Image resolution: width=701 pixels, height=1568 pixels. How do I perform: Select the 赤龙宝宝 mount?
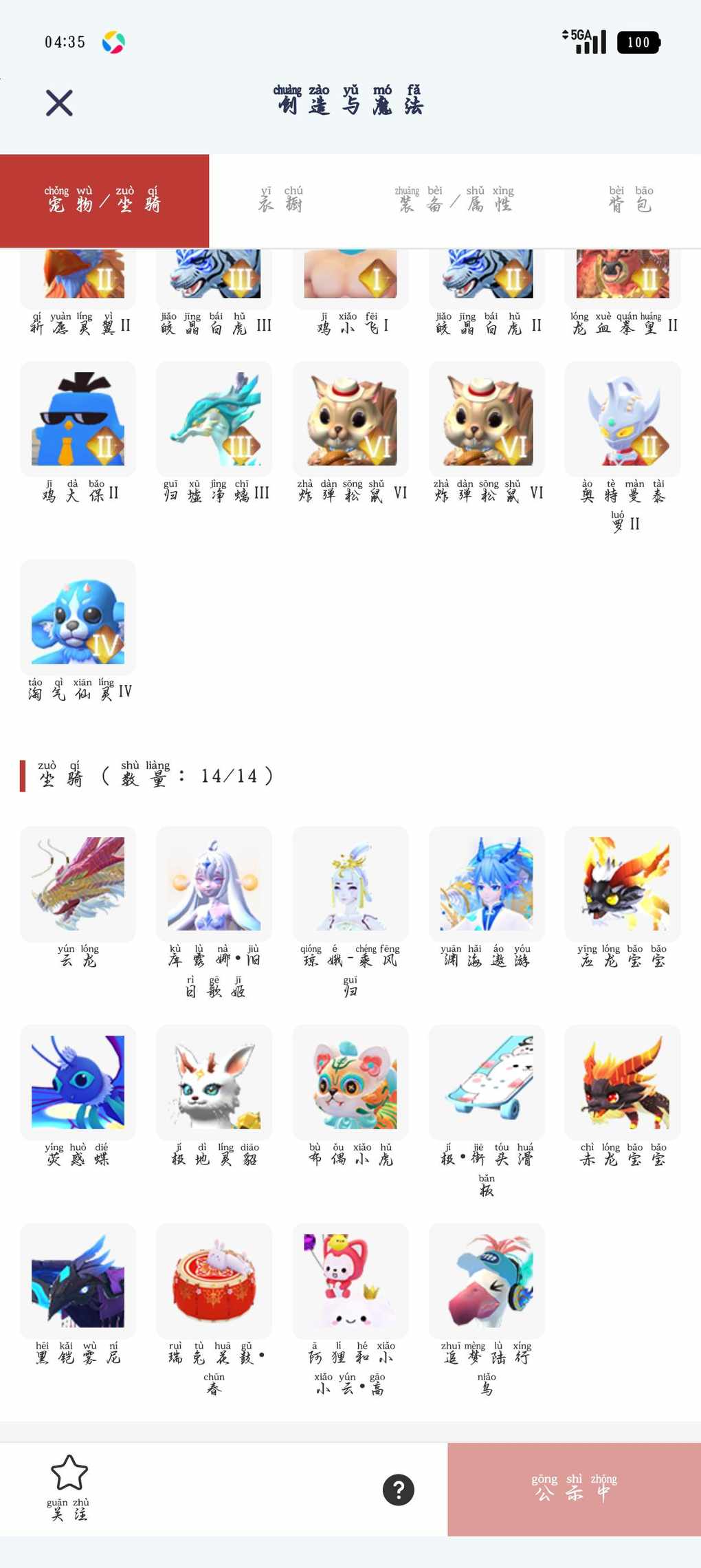[623, 1082]
